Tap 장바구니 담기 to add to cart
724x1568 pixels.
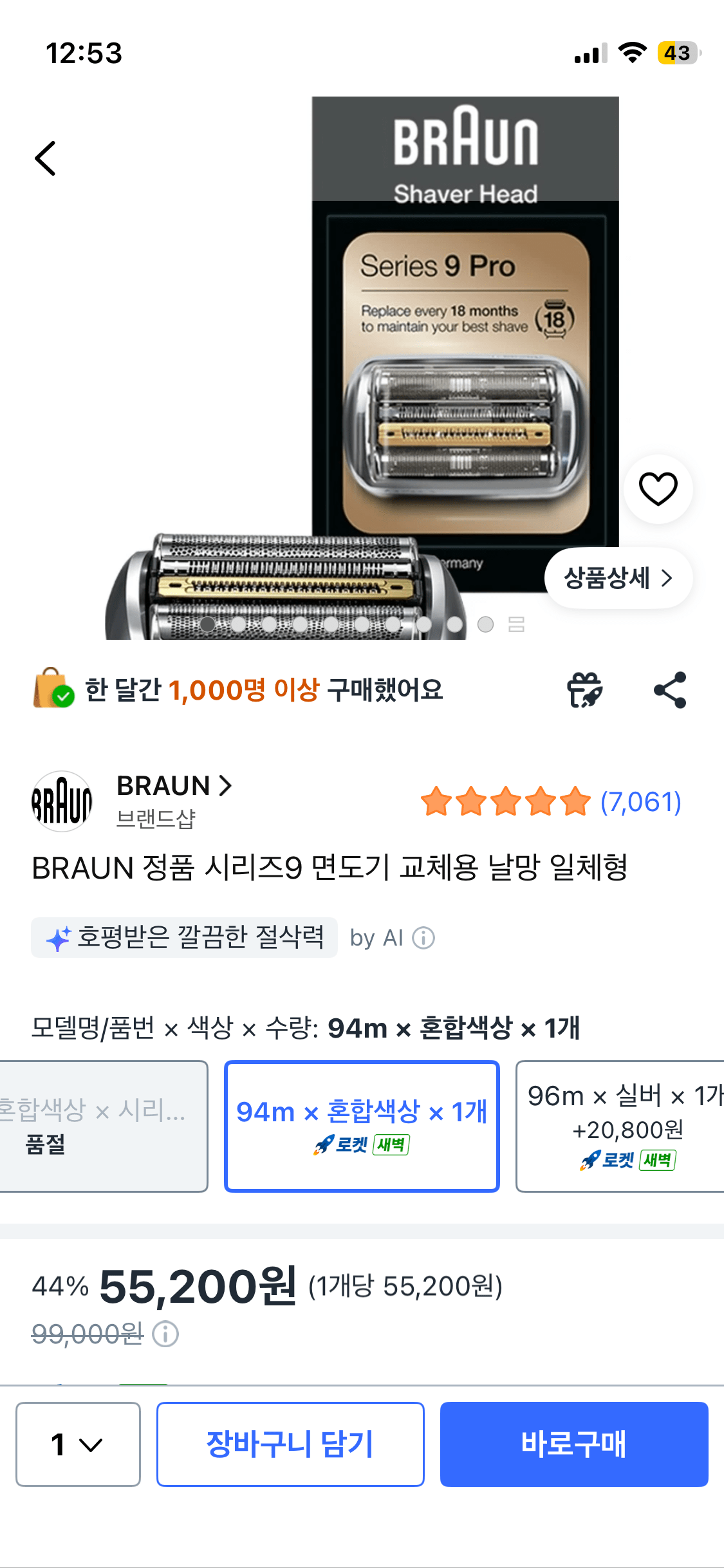(x=289, y=1444)
